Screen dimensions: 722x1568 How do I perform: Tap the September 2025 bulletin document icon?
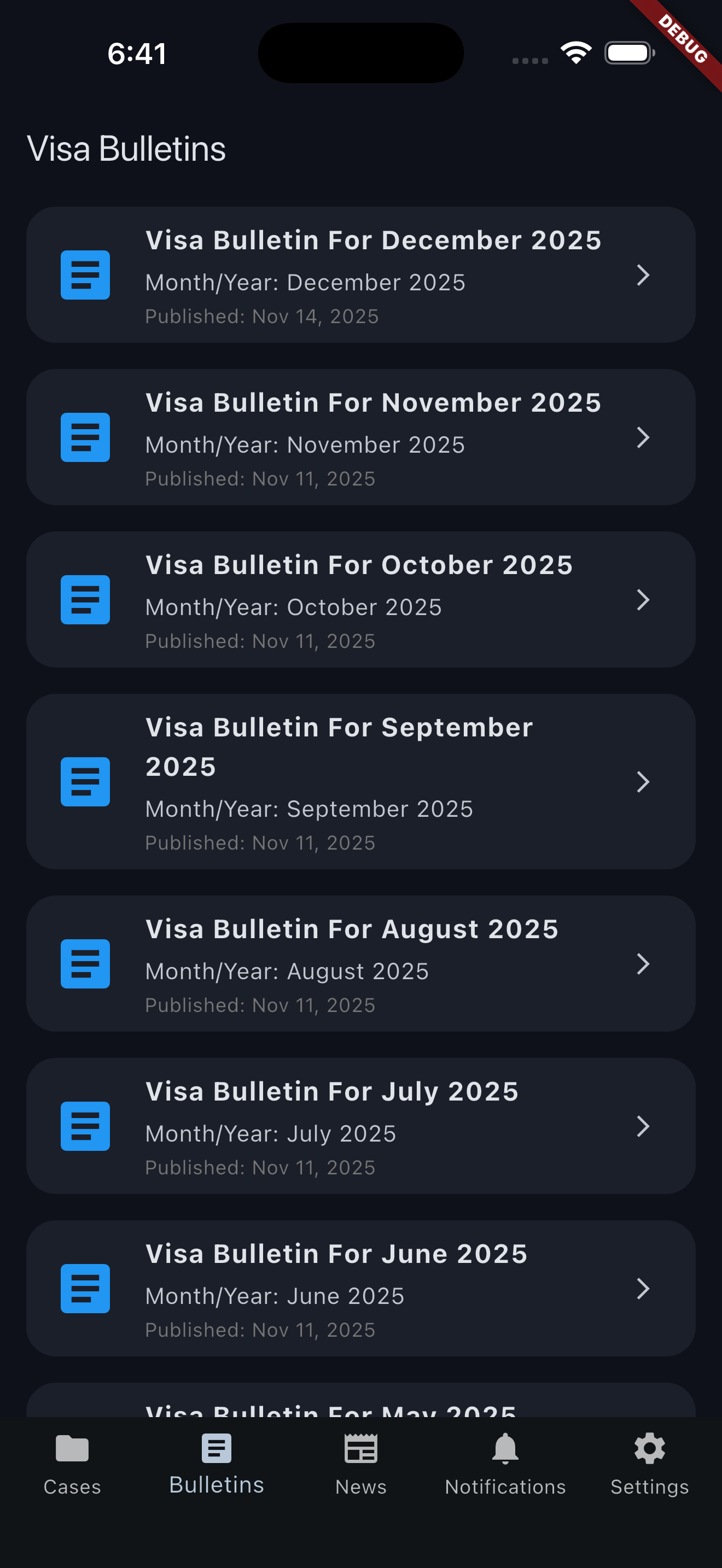tap(85, 783)
